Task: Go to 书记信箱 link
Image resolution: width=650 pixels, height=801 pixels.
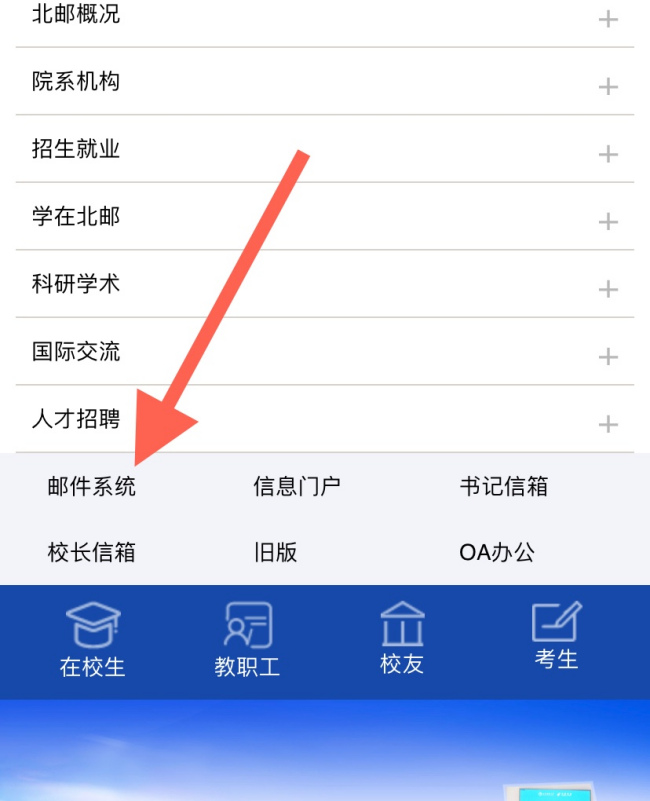Action: 504,487
